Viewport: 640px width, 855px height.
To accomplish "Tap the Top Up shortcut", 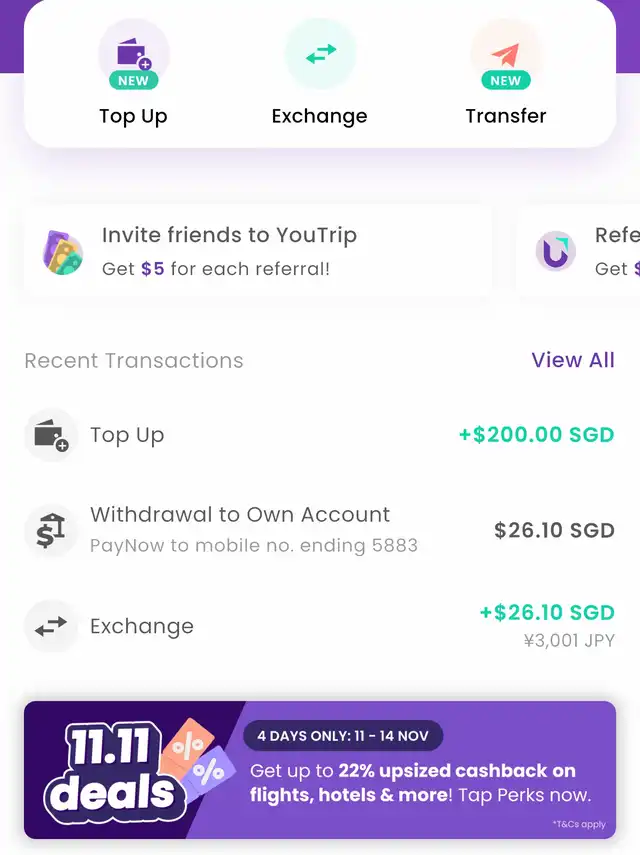I will tap(133, 73).
